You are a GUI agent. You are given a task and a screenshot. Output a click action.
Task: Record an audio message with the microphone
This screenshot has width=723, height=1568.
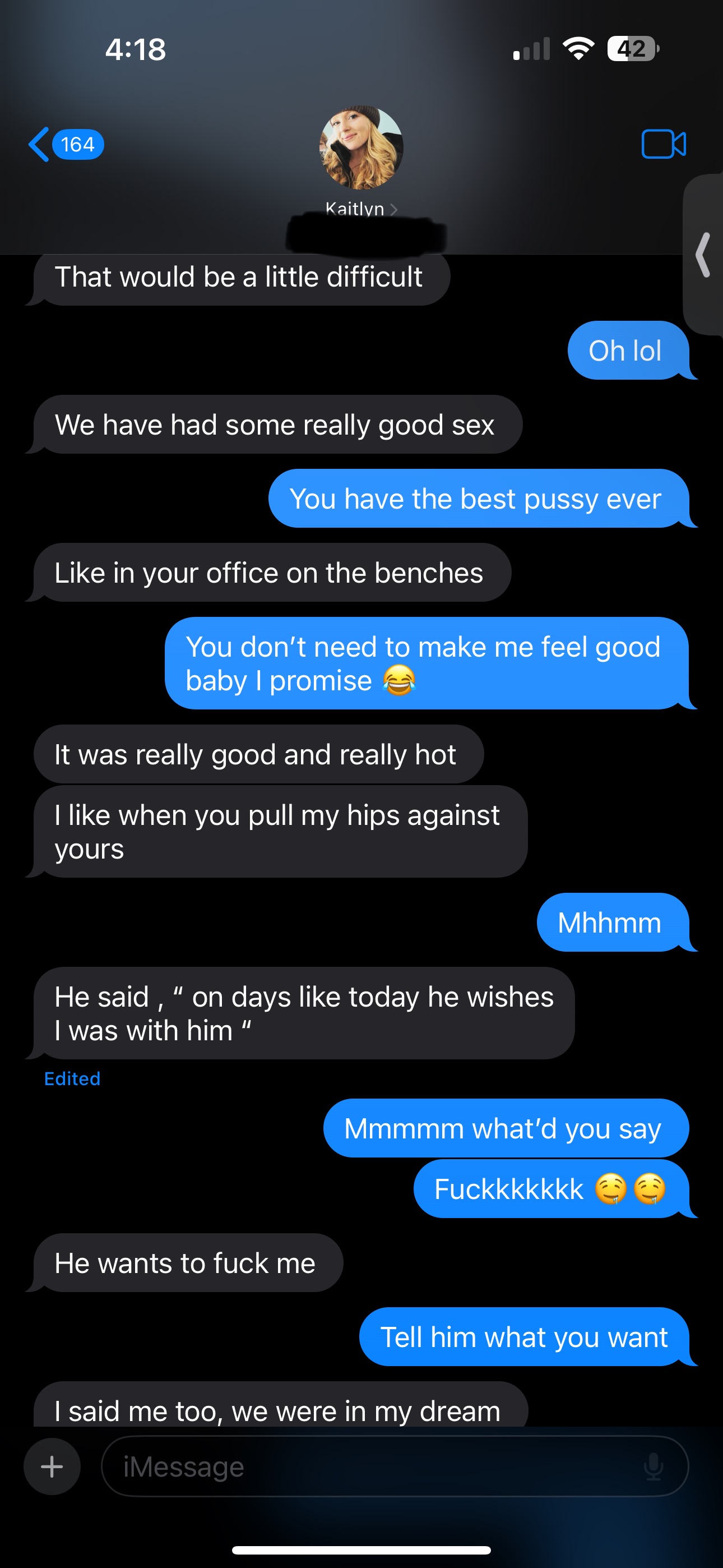(x=654, y=1466)
